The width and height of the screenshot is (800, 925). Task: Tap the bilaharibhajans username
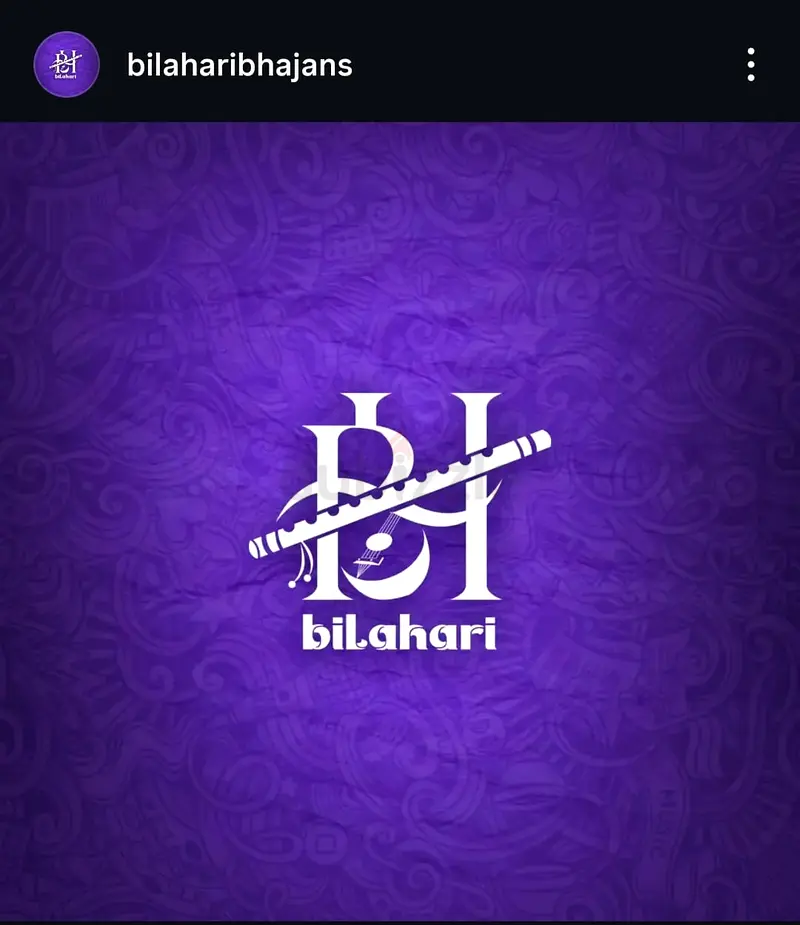pyautogui.click(x=240, y=65)
